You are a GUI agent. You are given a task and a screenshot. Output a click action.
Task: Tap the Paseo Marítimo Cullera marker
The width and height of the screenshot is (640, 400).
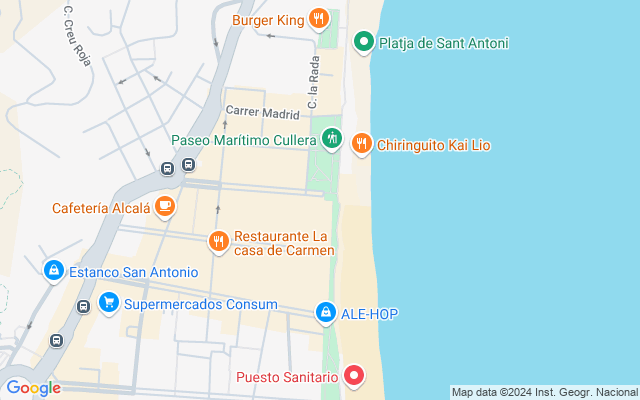[x=332, y=139]
